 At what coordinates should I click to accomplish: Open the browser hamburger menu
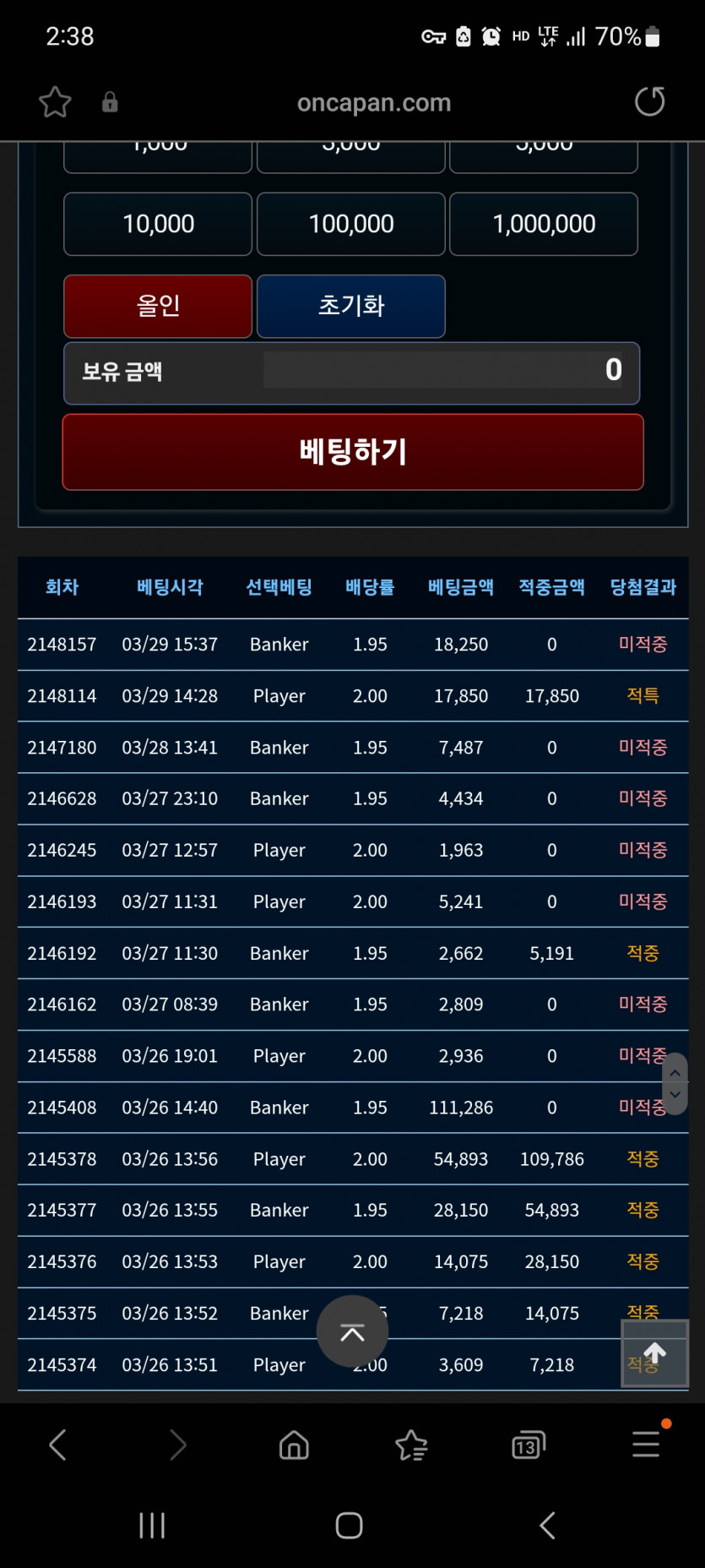646,1444
